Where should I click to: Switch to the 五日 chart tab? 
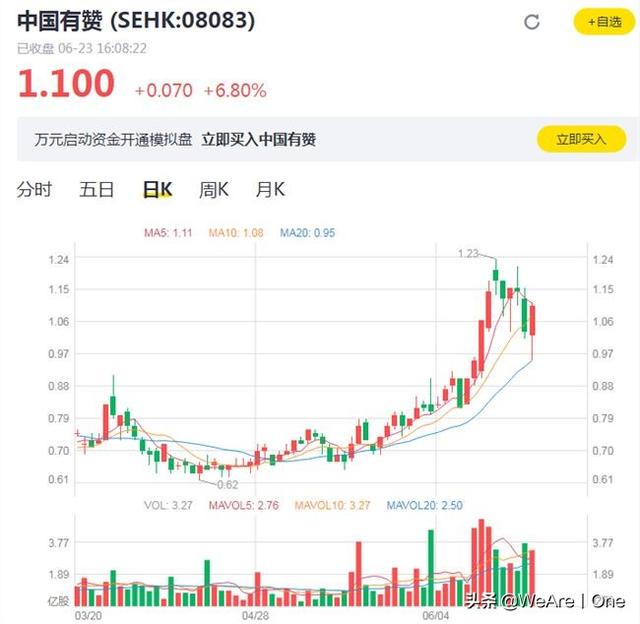pos(97,189)
